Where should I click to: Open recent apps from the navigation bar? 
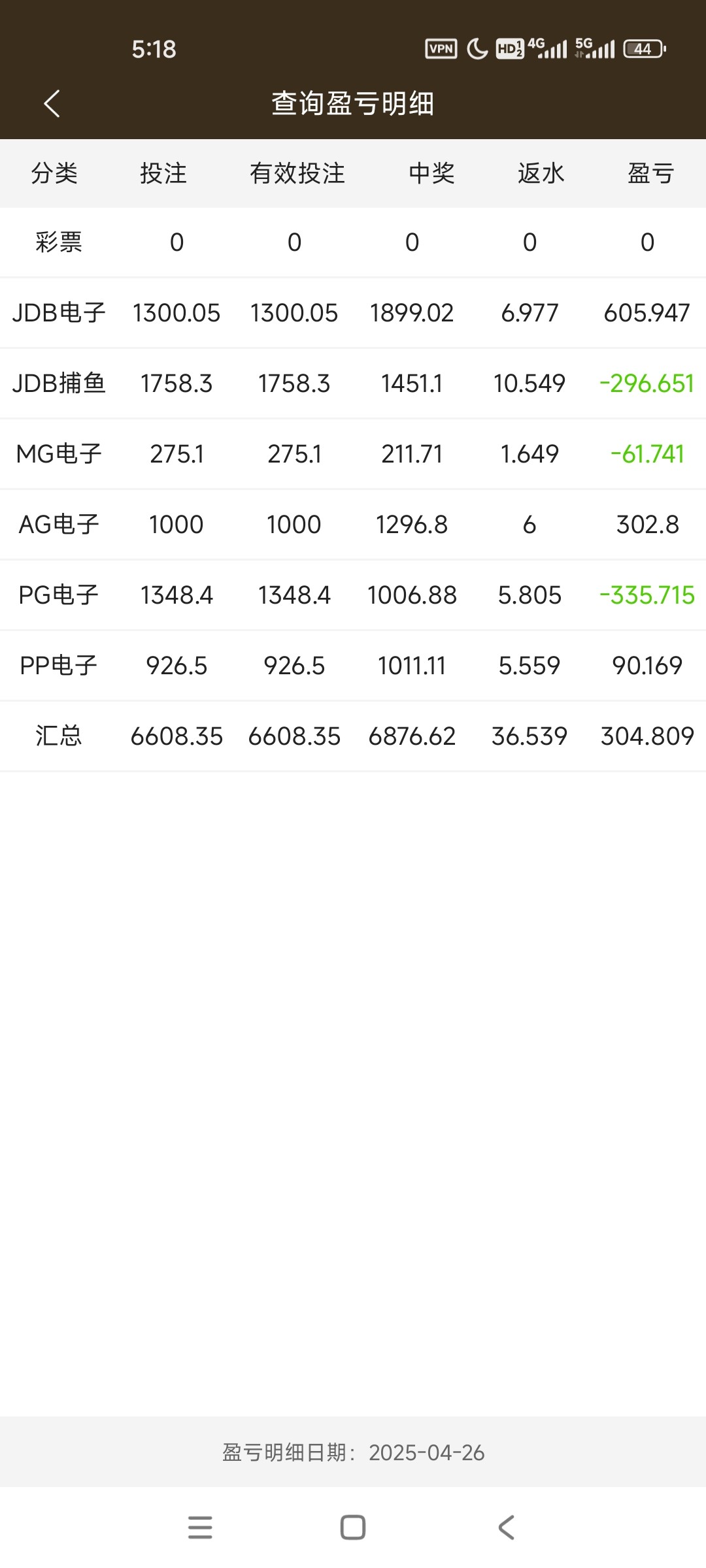[x=200, y=1527]
